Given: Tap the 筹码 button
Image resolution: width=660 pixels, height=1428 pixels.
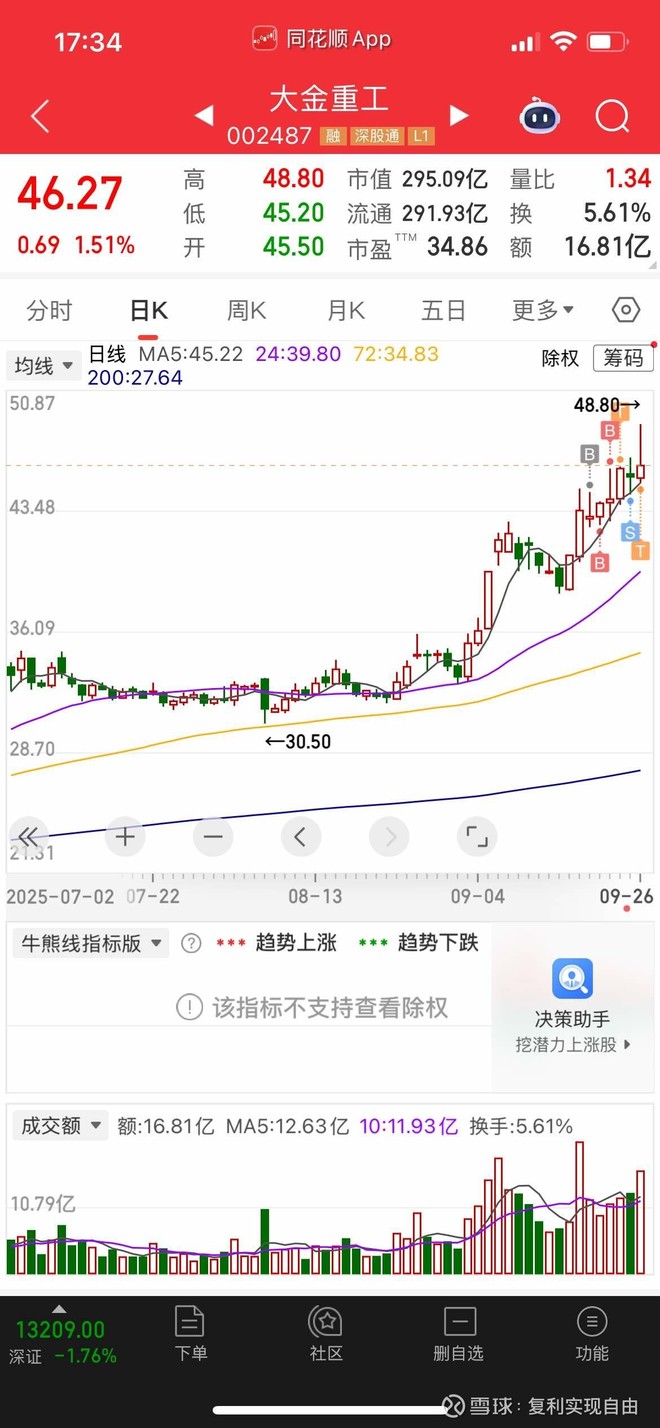Looking at the screenshot, I should coord(622,358).
